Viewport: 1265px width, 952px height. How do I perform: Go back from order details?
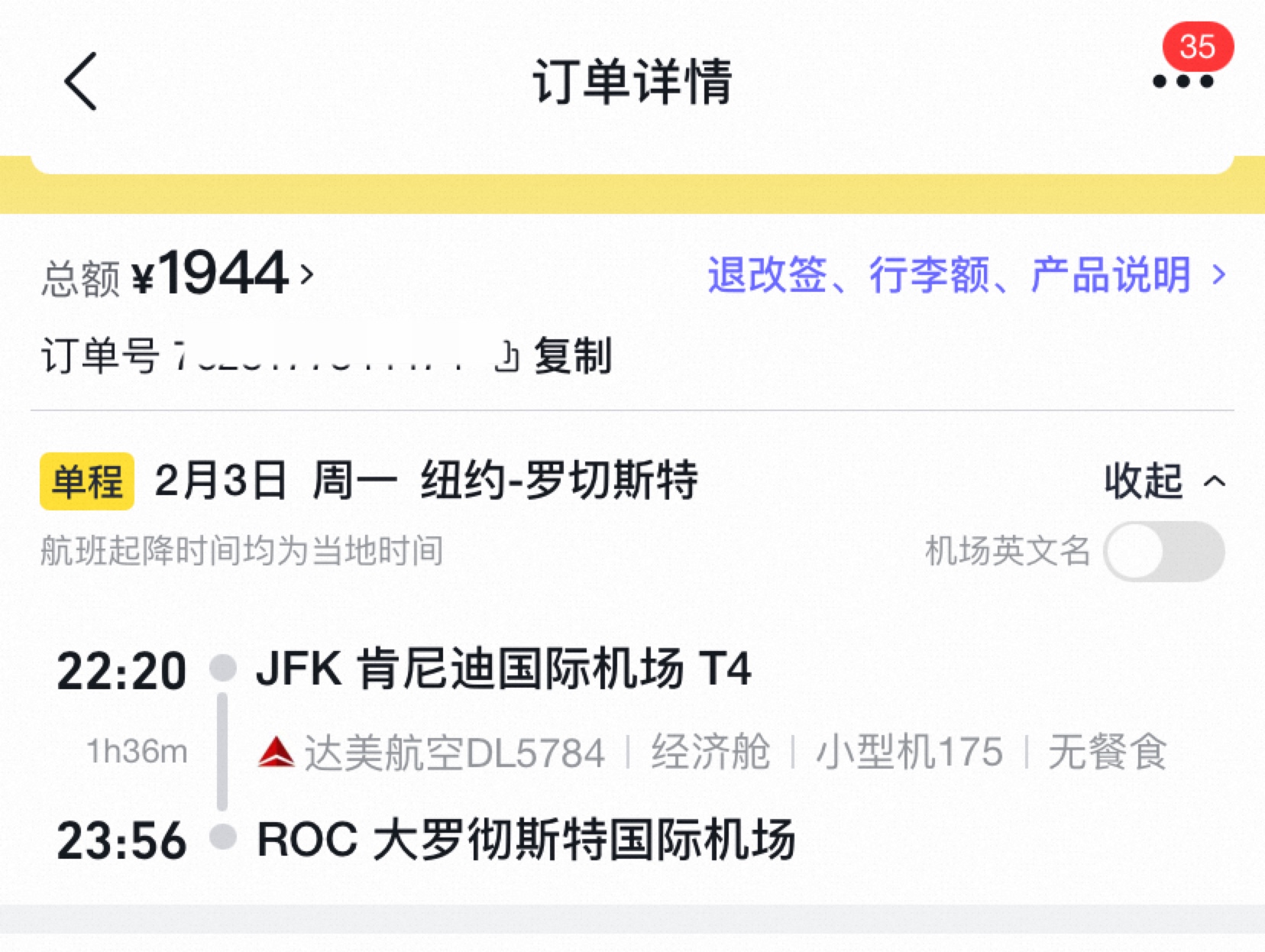[x=81, y=82]
